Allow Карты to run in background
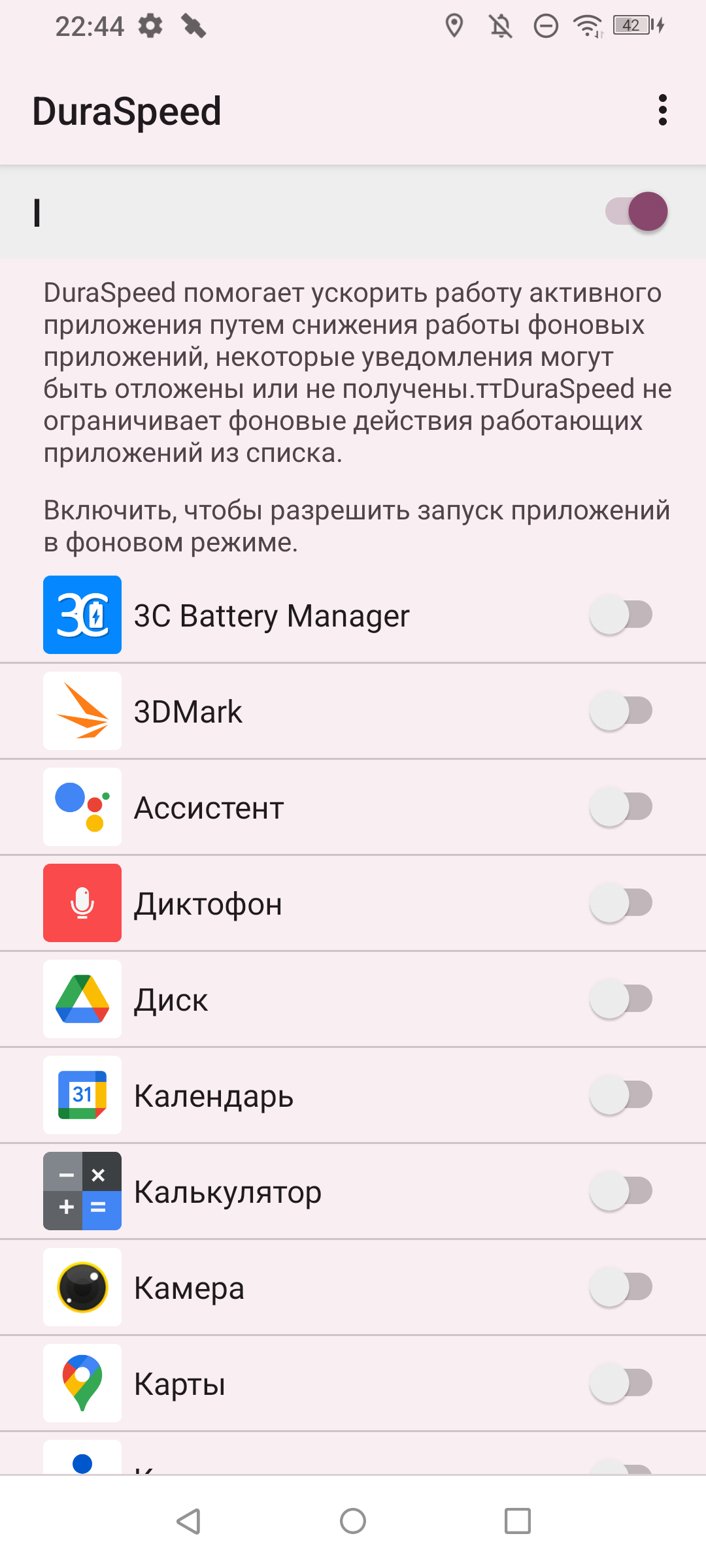The height and width of the screenshot is (1568, 706). pos(621,1383)
